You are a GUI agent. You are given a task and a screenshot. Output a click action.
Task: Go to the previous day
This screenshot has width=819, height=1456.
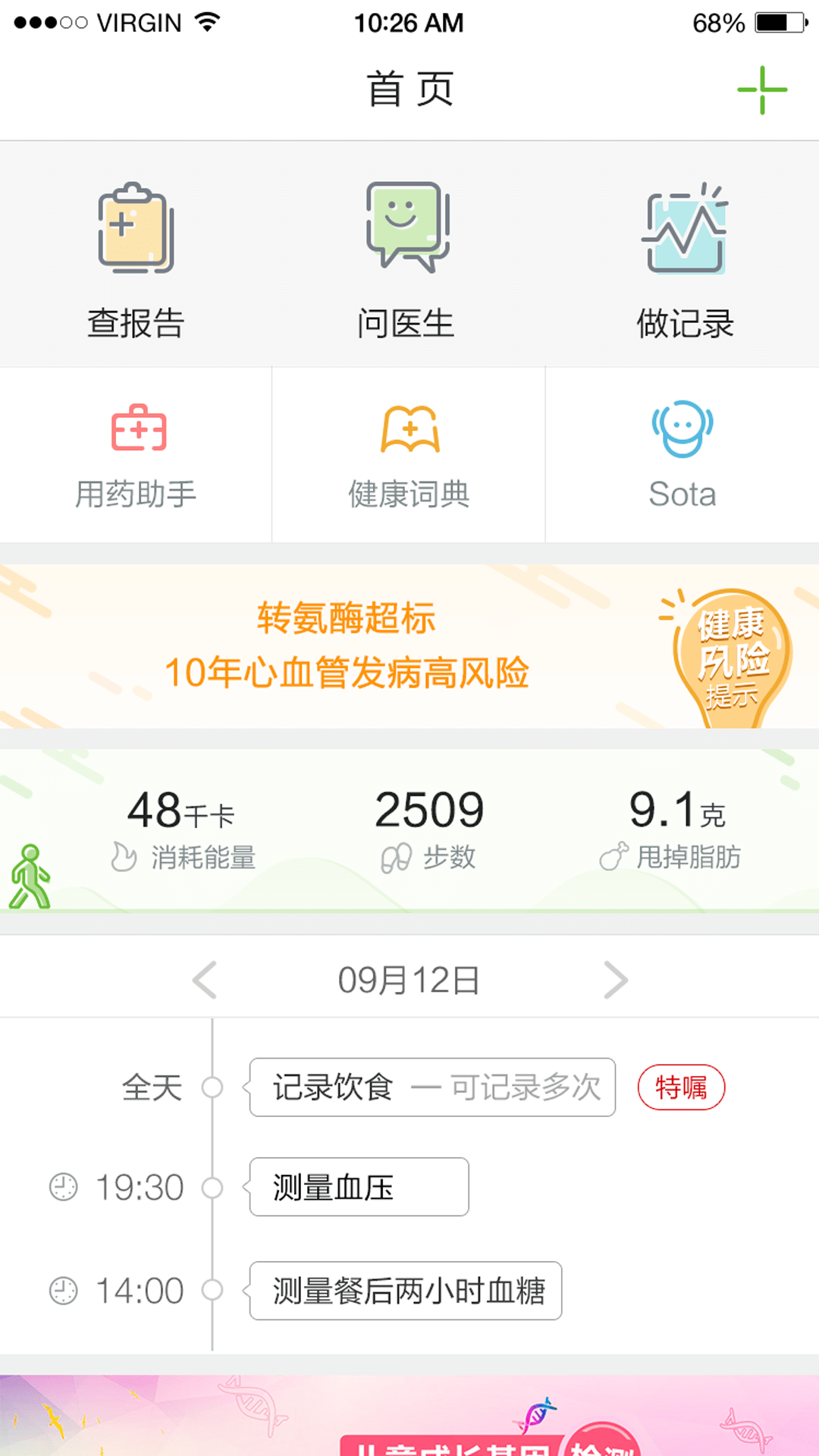coord(205,980)
